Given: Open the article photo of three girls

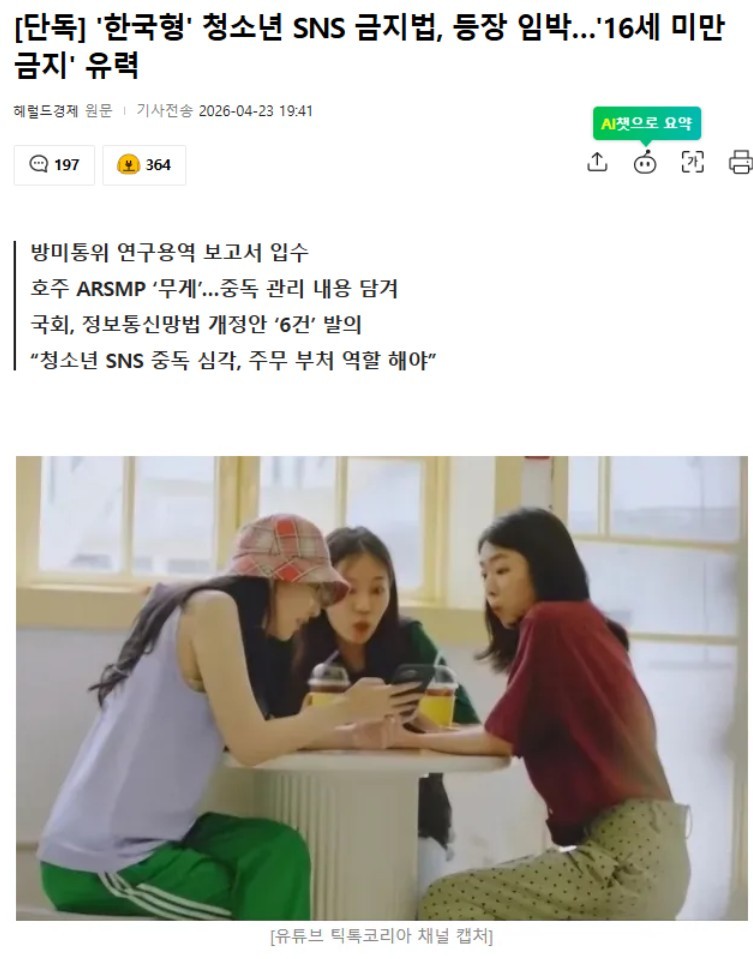Looking at the screenshot, I should (381, 688).
